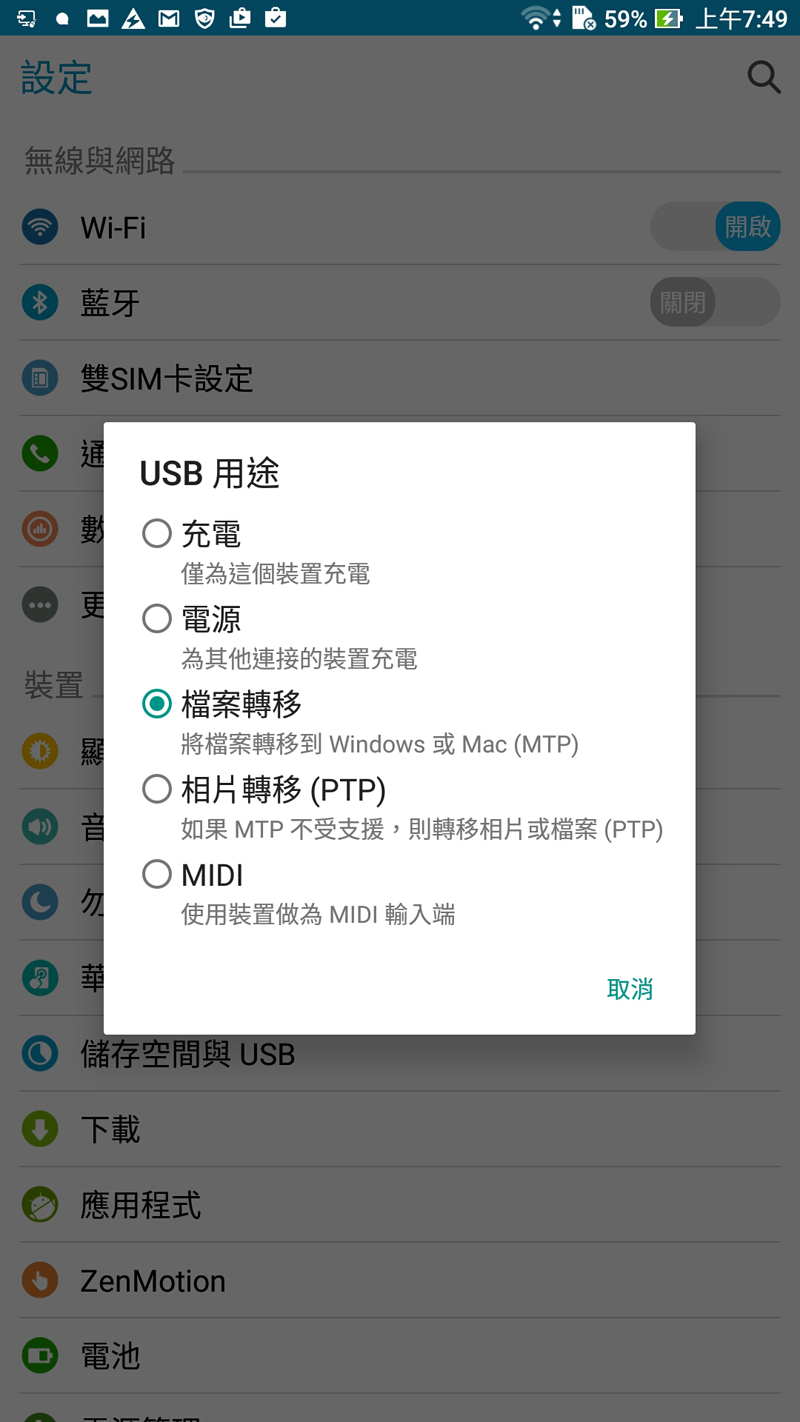Choose 相片轉移 (PTP) photo transfer

pos(157,790)
